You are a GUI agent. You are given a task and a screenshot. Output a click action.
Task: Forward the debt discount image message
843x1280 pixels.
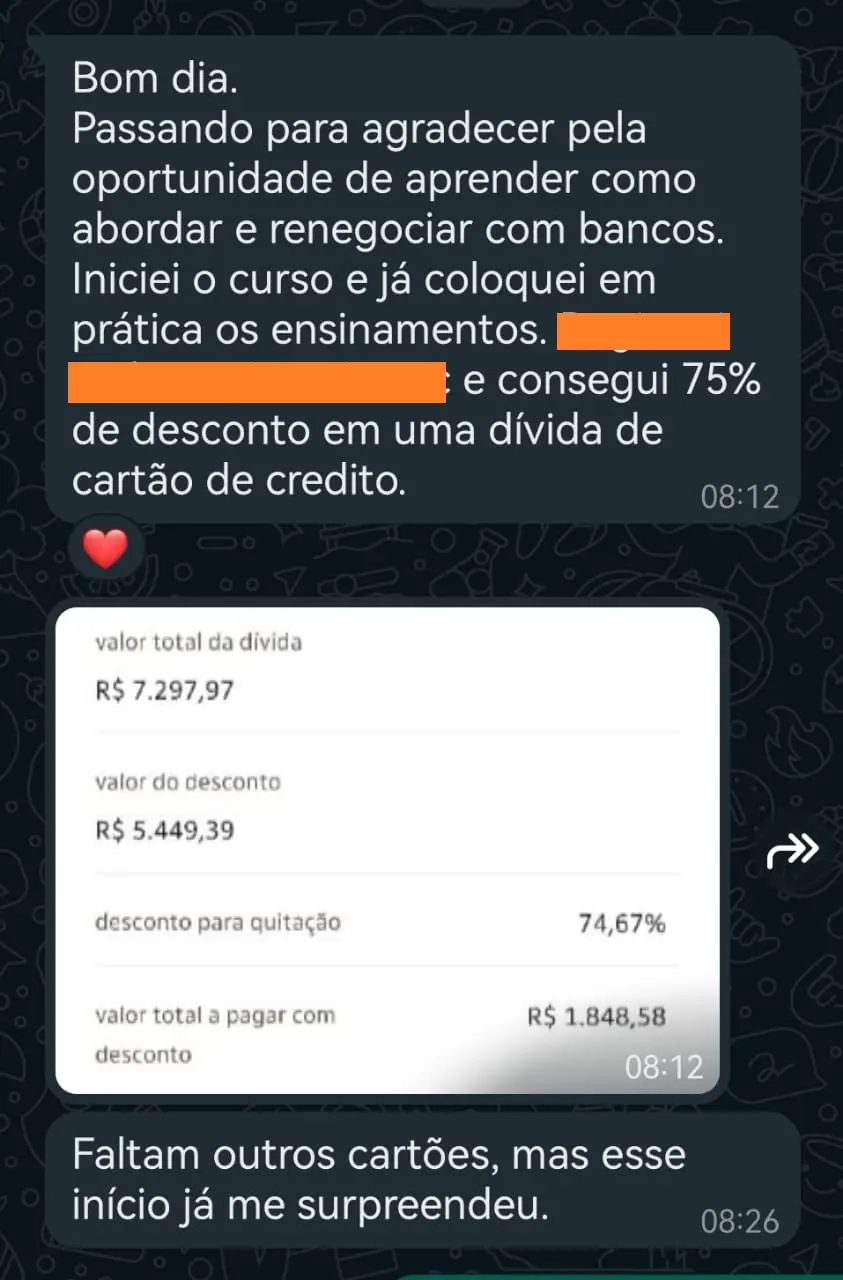tap(792, 851)
